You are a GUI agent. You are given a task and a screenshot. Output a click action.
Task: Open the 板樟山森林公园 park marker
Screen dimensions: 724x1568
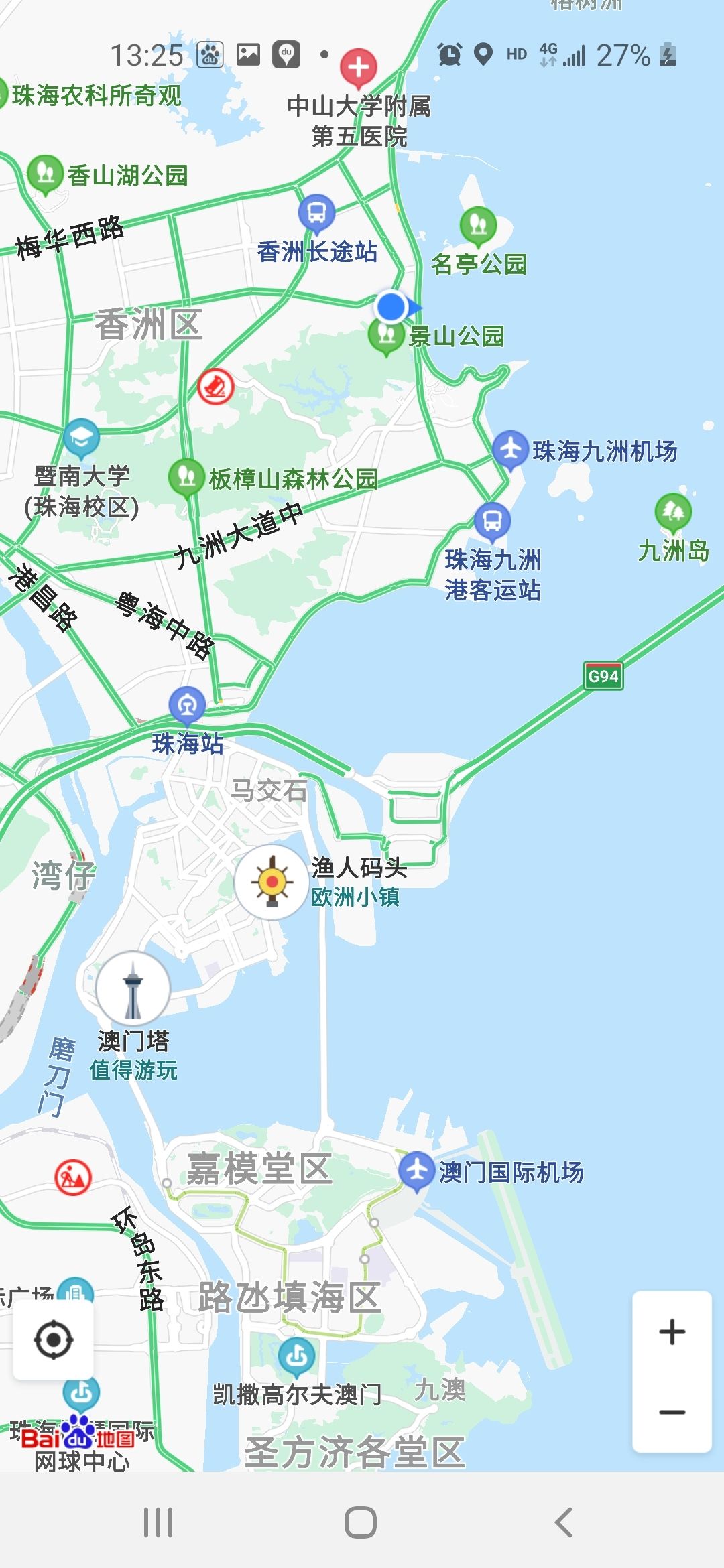click(186, 477)
